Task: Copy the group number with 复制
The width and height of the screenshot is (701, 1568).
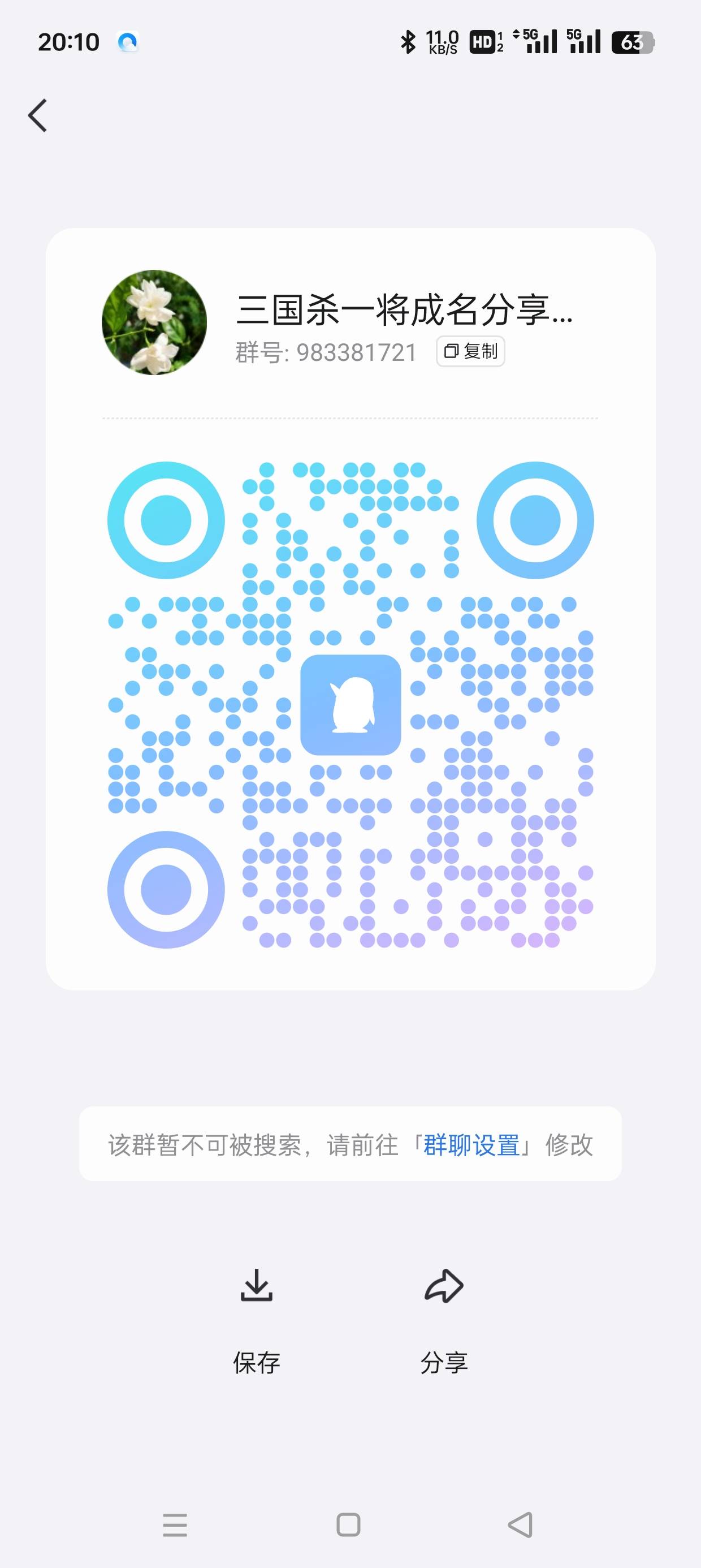Action: [470, 351]
